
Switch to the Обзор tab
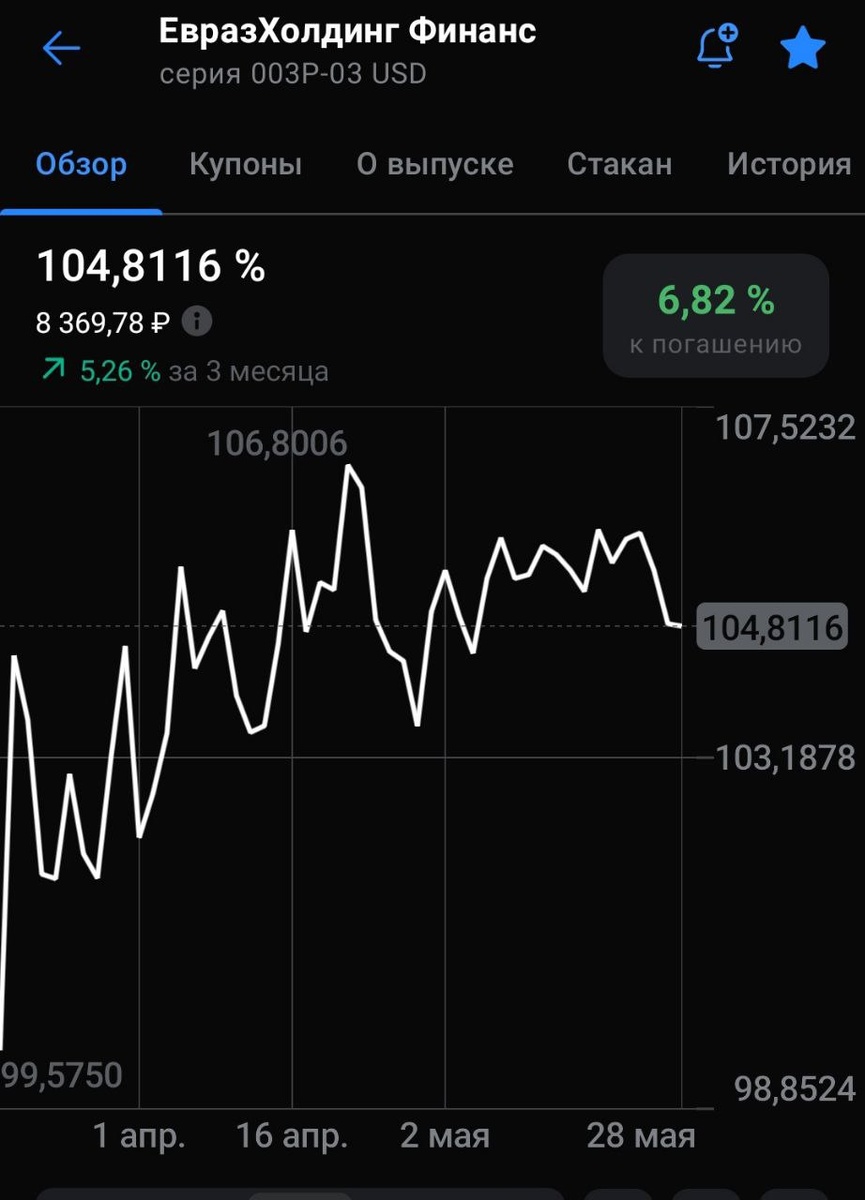81,165
